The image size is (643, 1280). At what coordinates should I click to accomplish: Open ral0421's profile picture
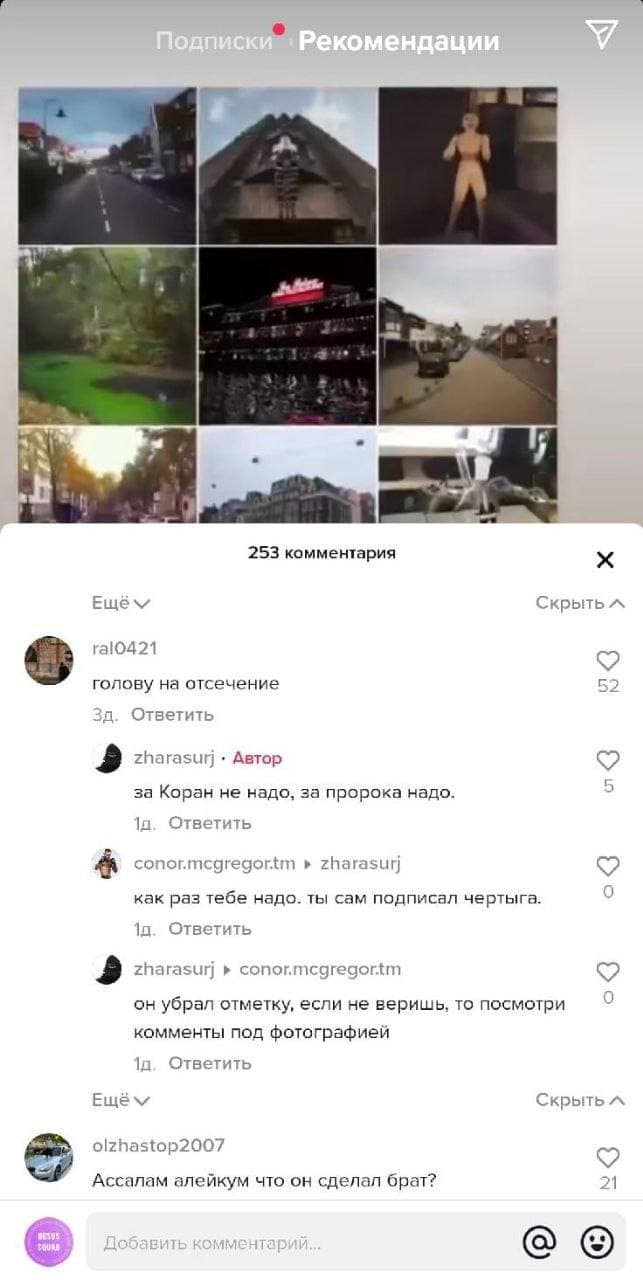point(49,661)
